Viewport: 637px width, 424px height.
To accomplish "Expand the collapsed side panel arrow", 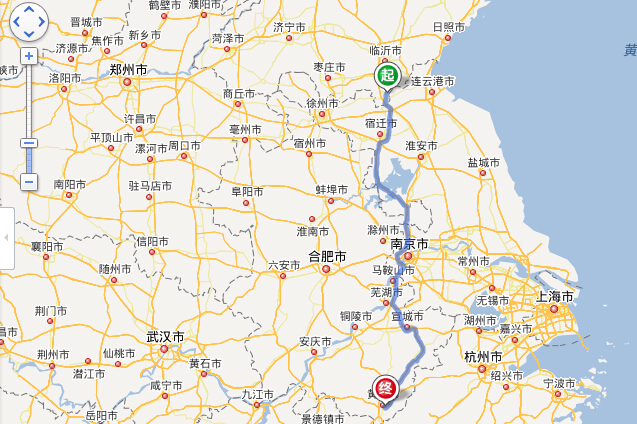I will coord(6,238).
